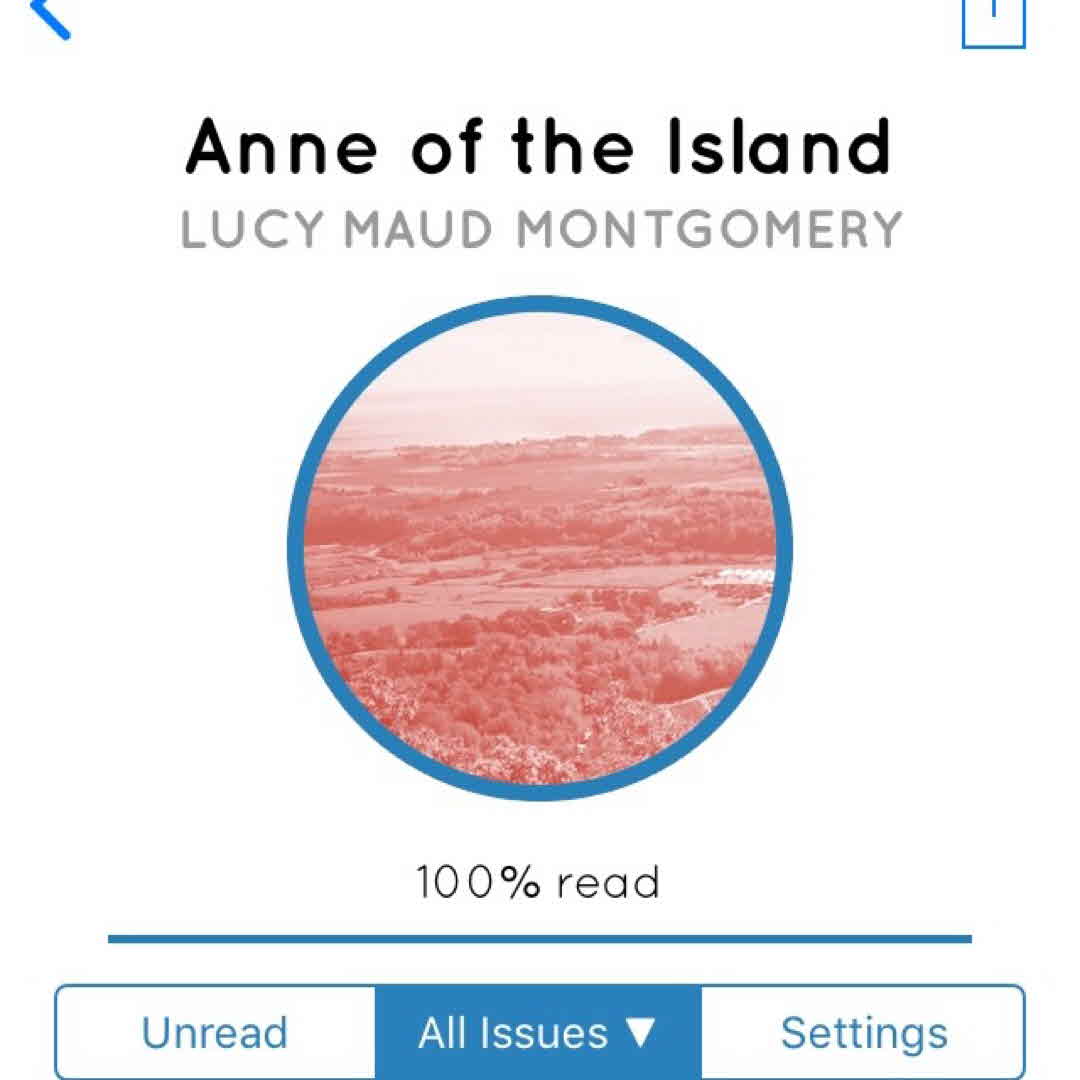Tap the share icon at top right
The height and width of the screenshot is (1080, 1080).
[x=993, y=20]
